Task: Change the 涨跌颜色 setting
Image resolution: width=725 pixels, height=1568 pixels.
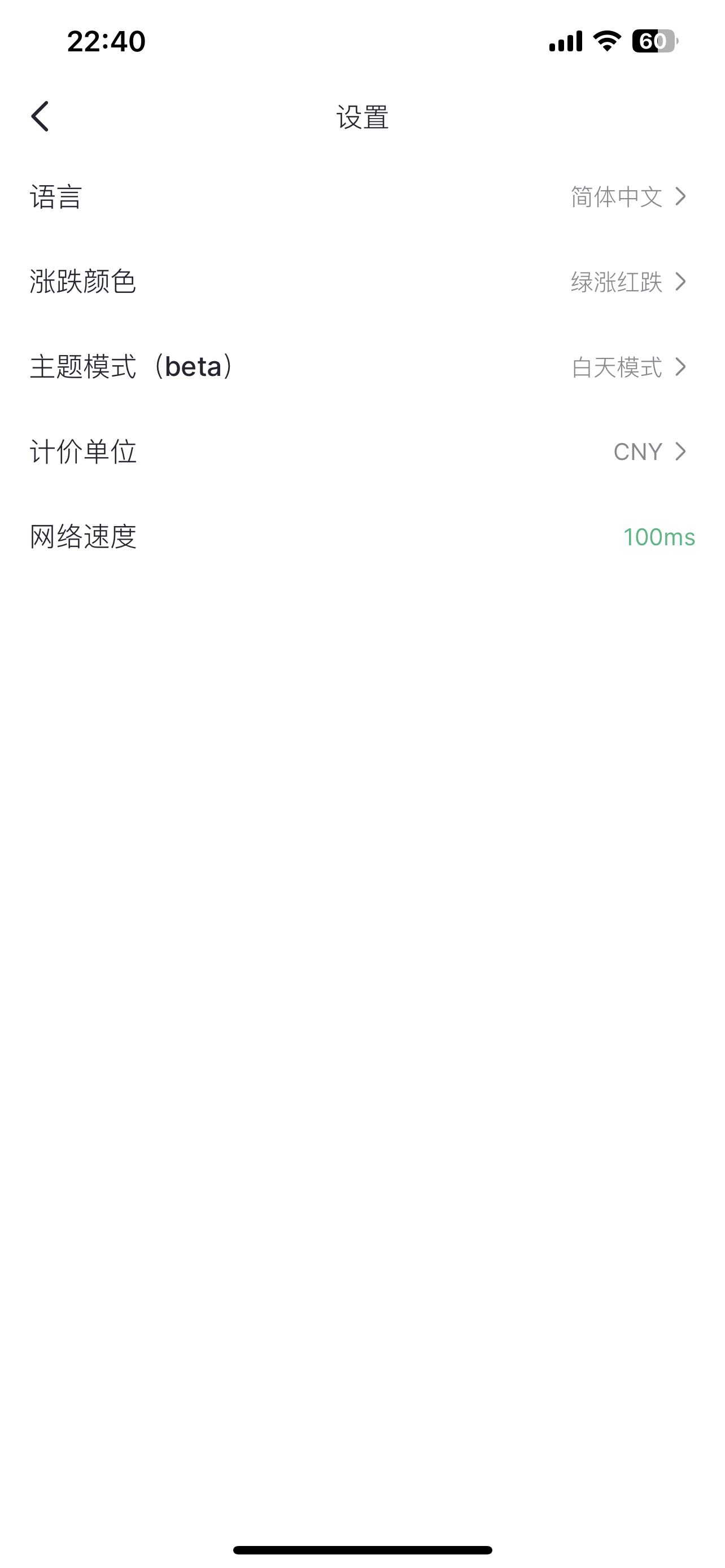Action: pyautogui.click(x=361, y=282)
